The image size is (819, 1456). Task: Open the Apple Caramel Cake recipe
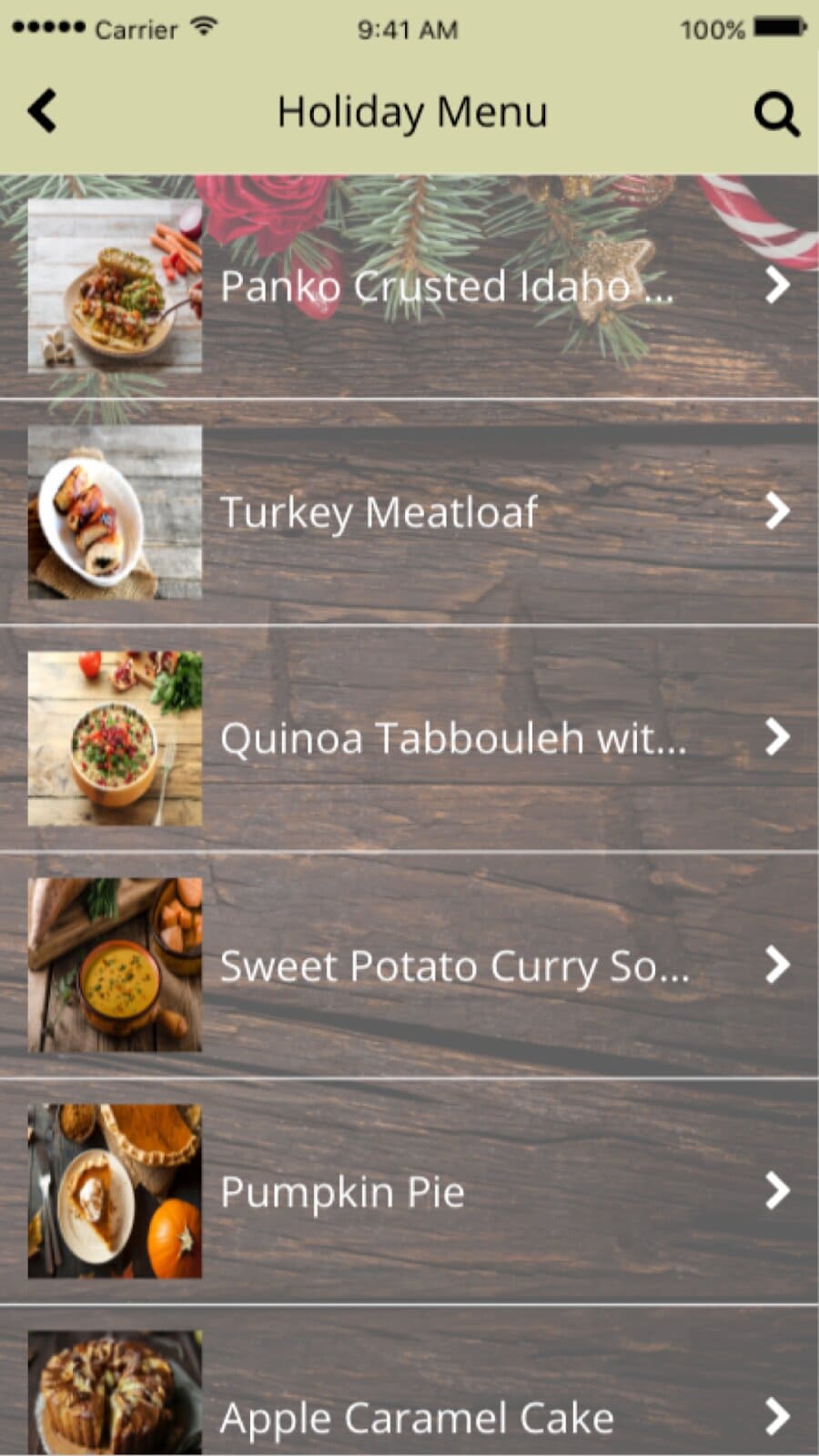pyautogui.click(x=417, y=1417)
